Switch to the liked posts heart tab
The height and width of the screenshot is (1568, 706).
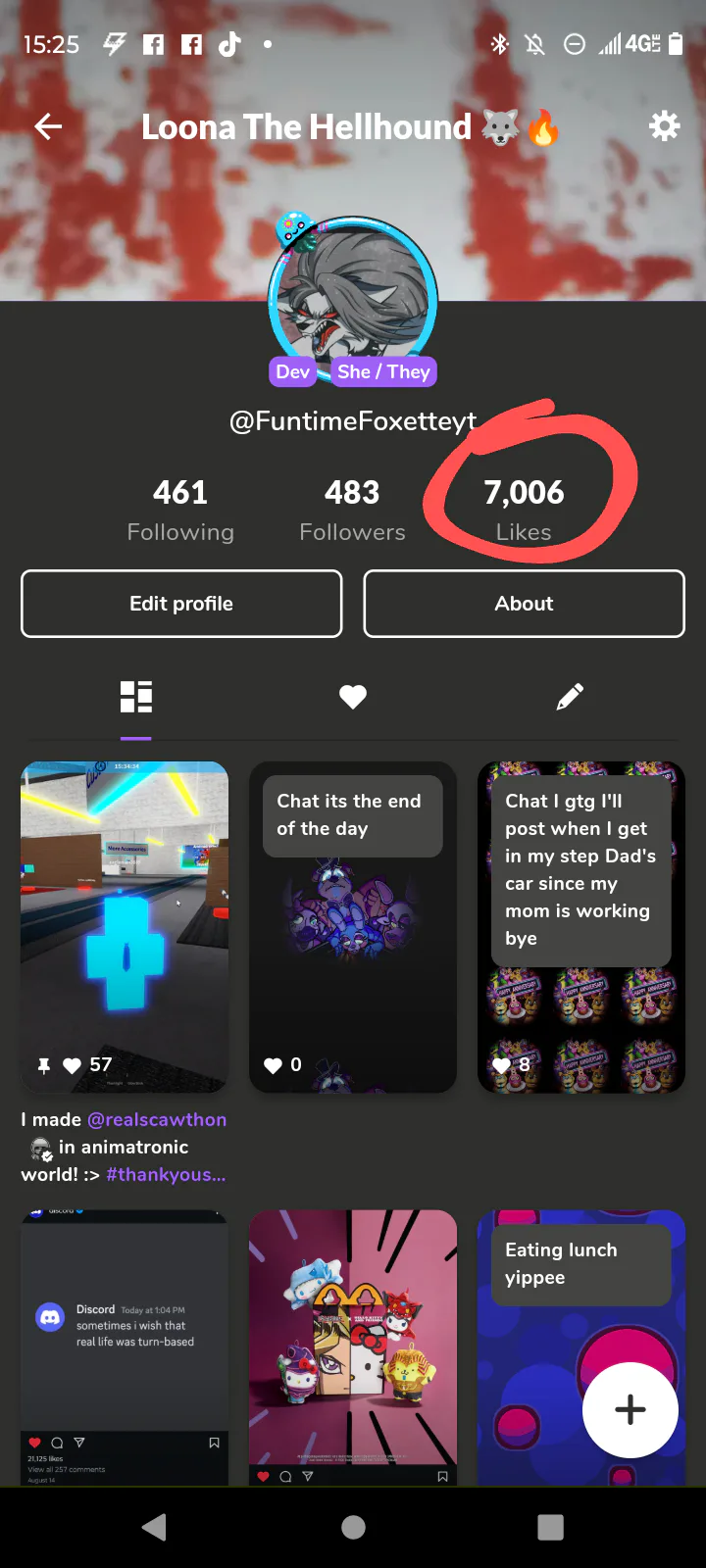[x=353, y=697]
